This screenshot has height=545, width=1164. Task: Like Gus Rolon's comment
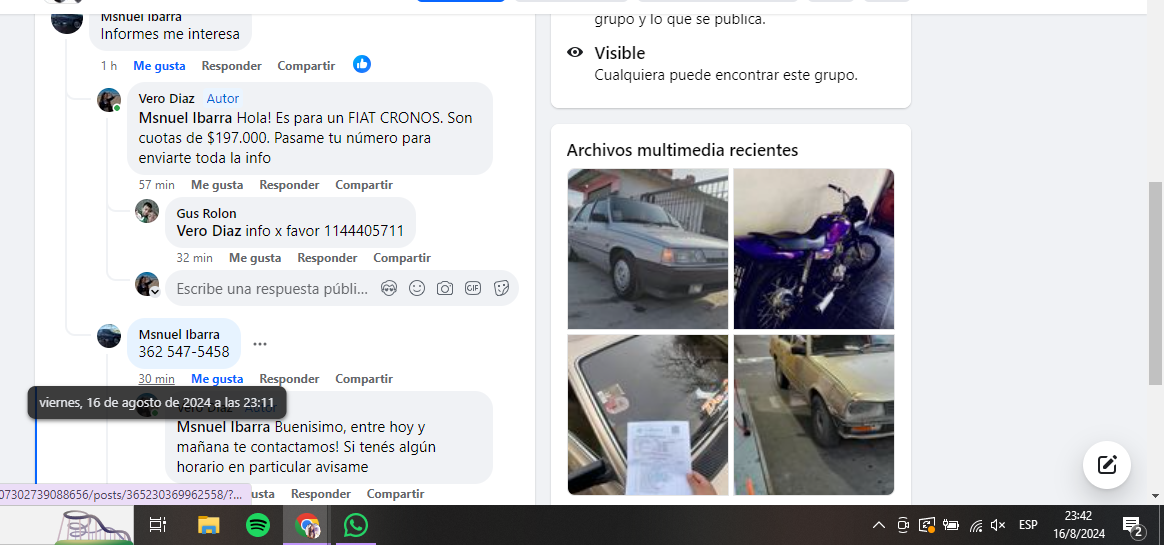coord(255,258)
